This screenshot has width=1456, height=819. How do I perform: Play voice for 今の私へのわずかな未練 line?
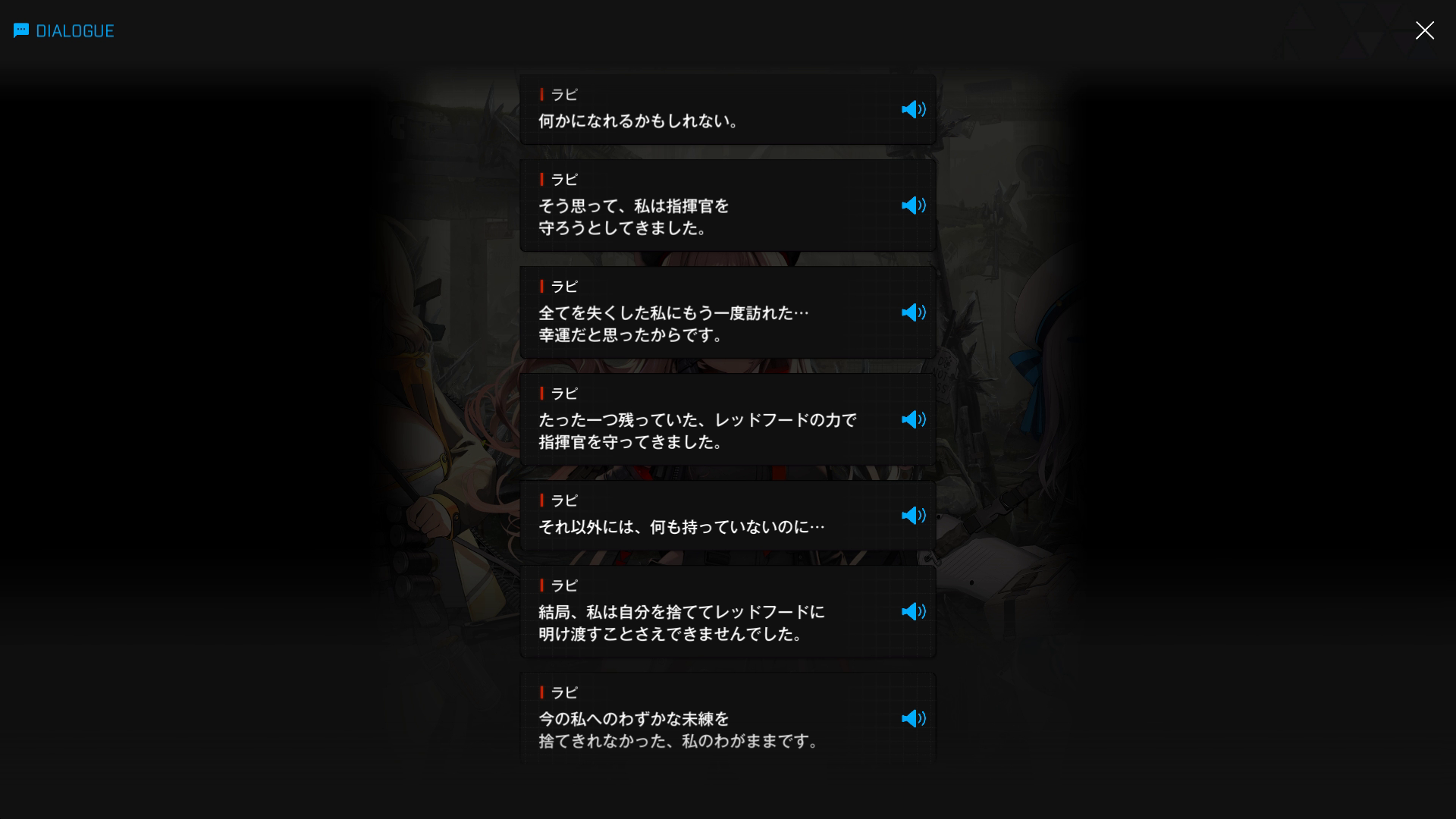click(x=913, y=719)
